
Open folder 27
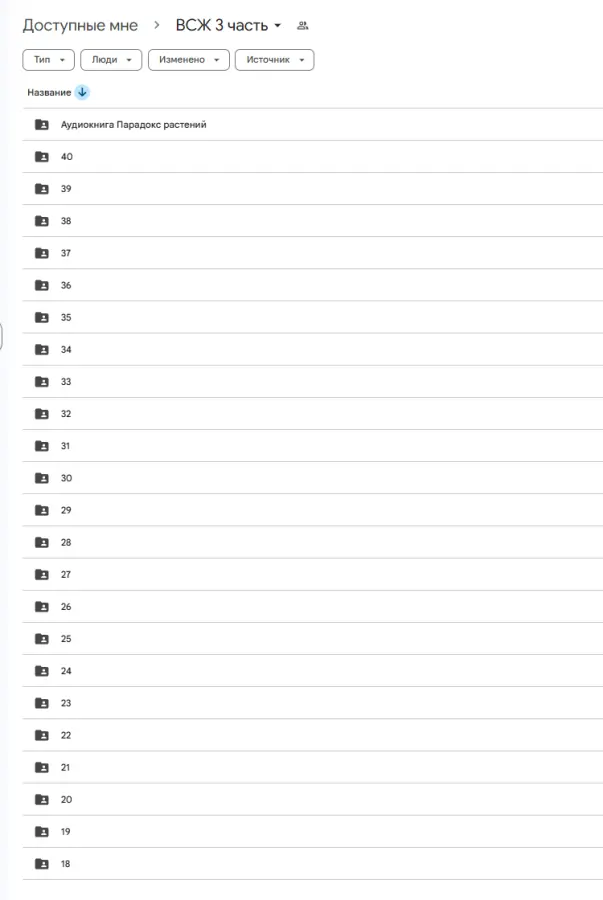(x=67, y=574)
